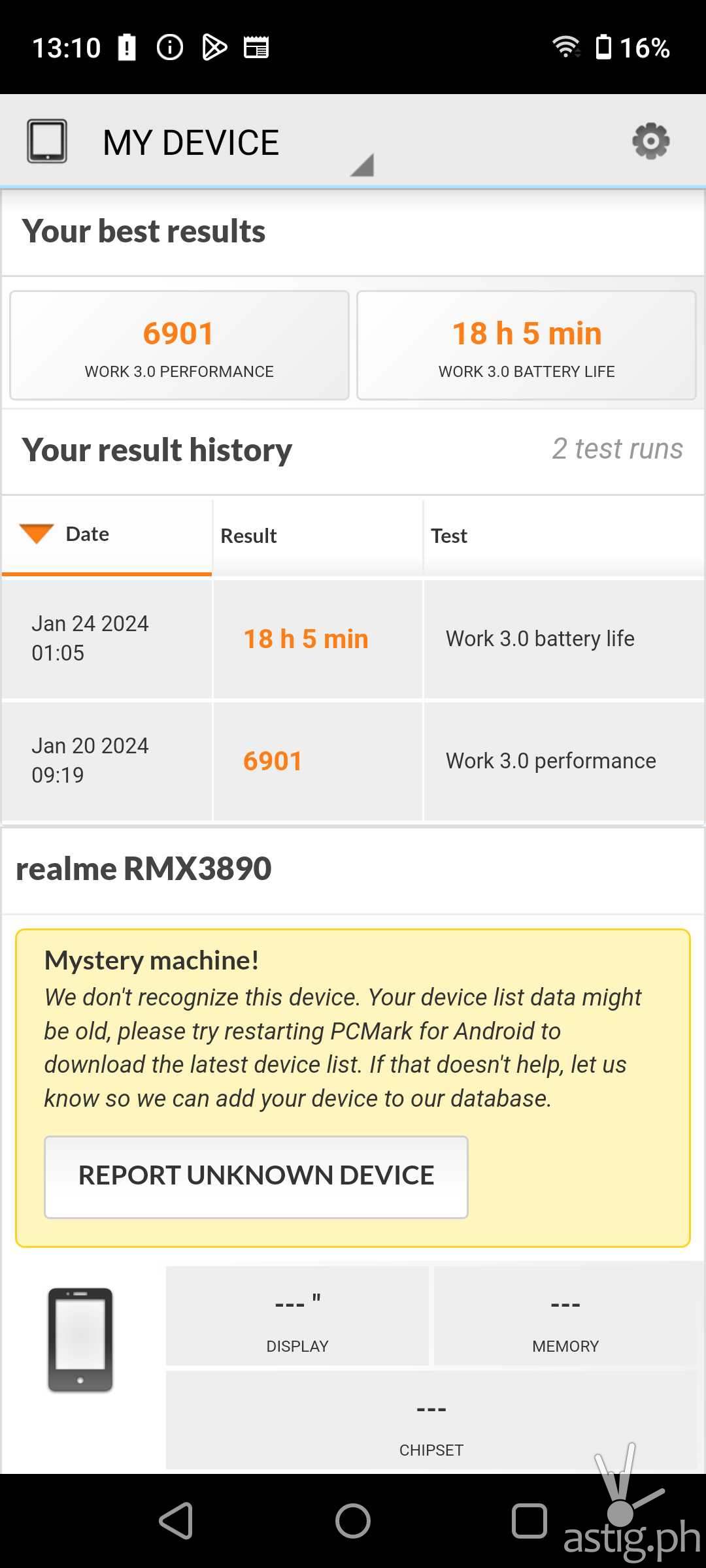Go to the system home screen
Viewport: 706px width, 1568px height.
pos(353,1521)
